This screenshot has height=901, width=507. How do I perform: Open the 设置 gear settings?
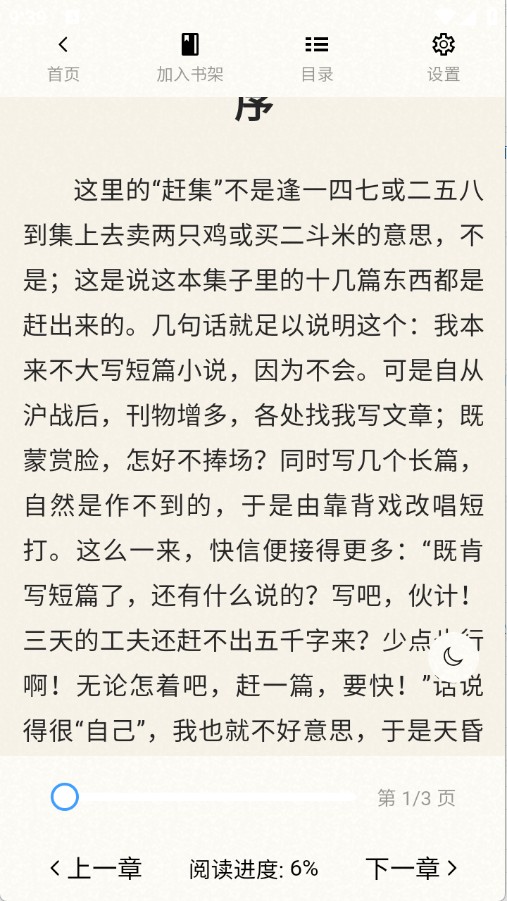443,58
